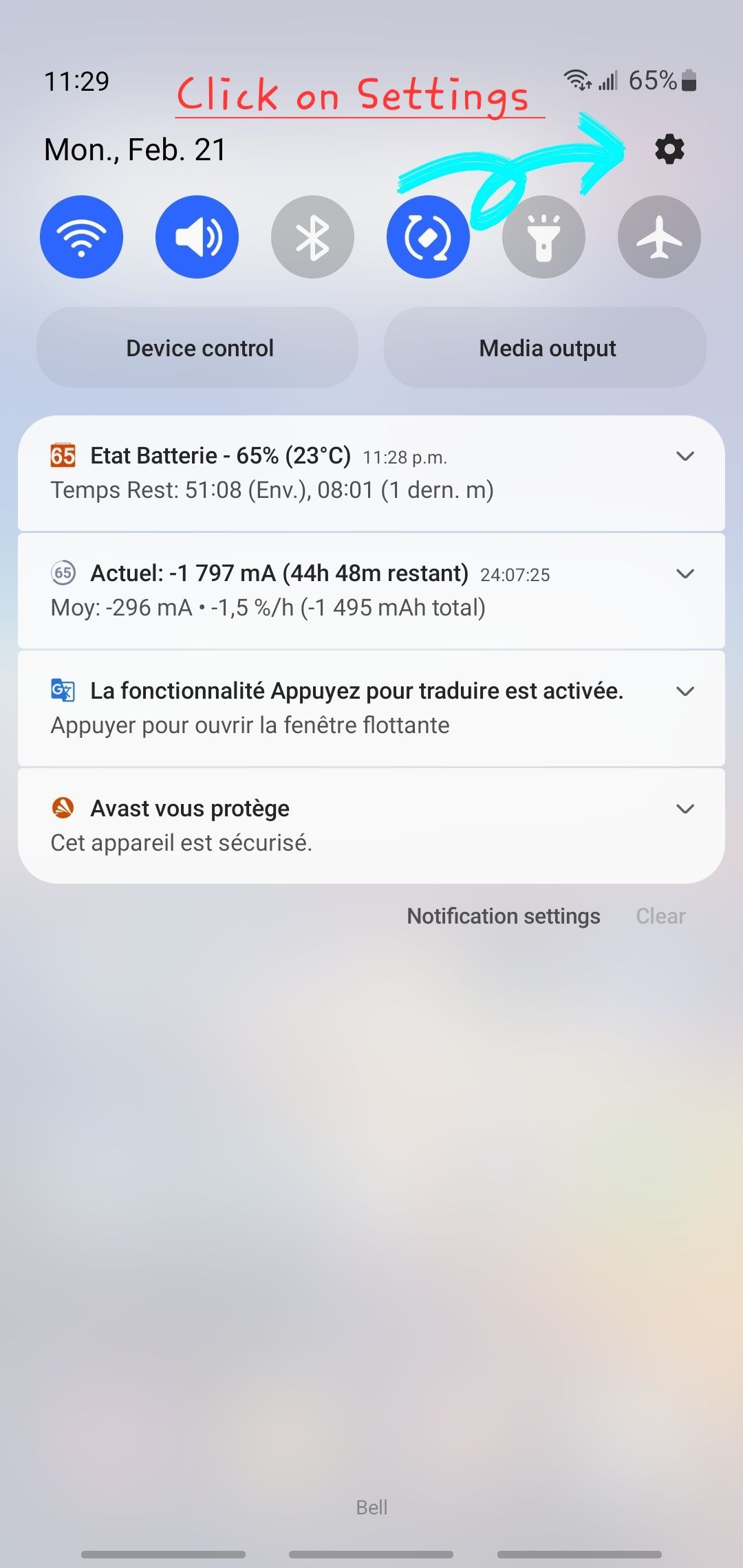Open Device control
Viewport: 743px width, 1568px height.
[199, 347]
